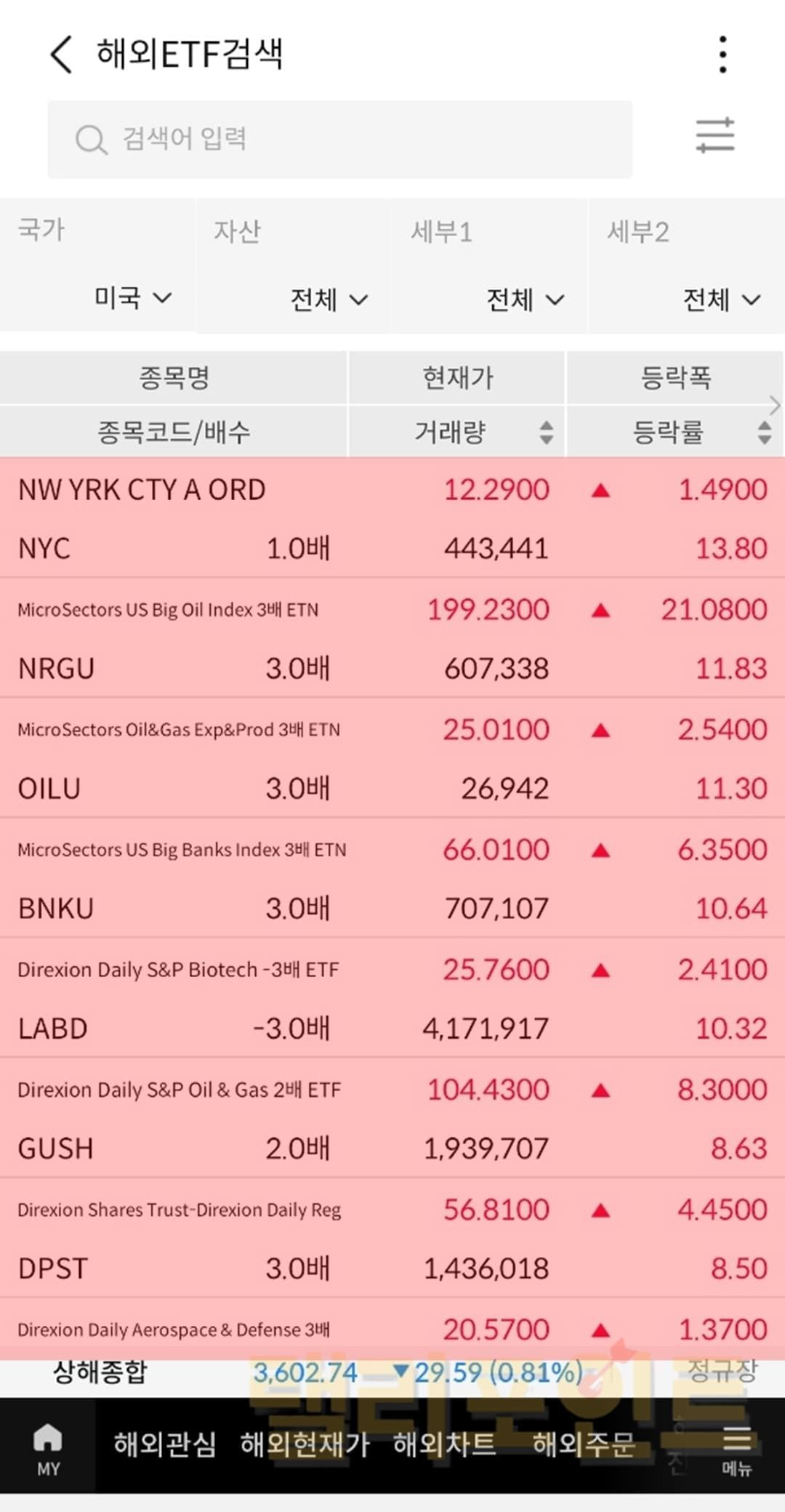Go to the MY home tab
The height and width of the screenshot is (1512, 785).
[x=48, y=1448]
